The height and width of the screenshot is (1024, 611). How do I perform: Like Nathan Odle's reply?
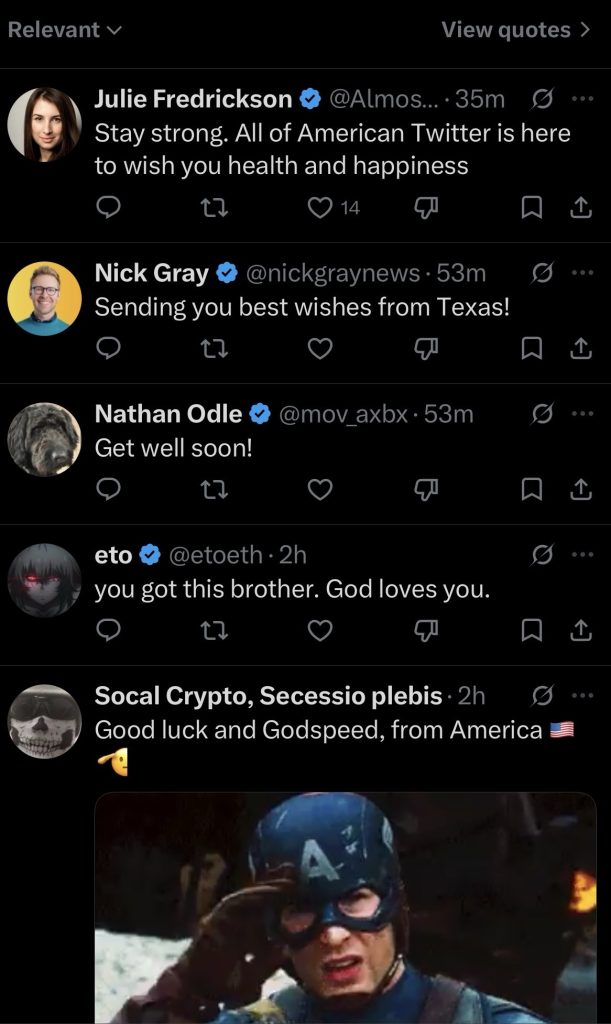click(320, 489)
